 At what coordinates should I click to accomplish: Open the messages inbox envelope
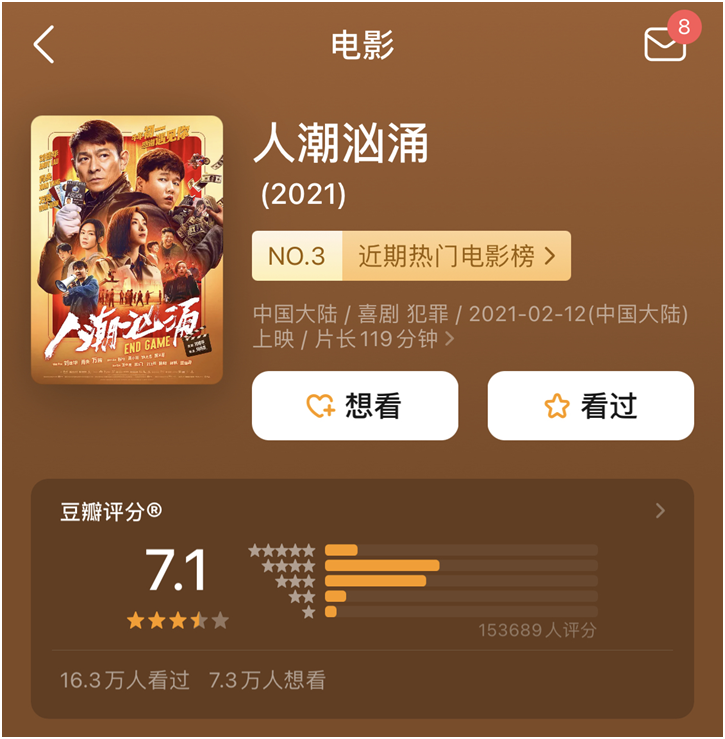[665, 44]
